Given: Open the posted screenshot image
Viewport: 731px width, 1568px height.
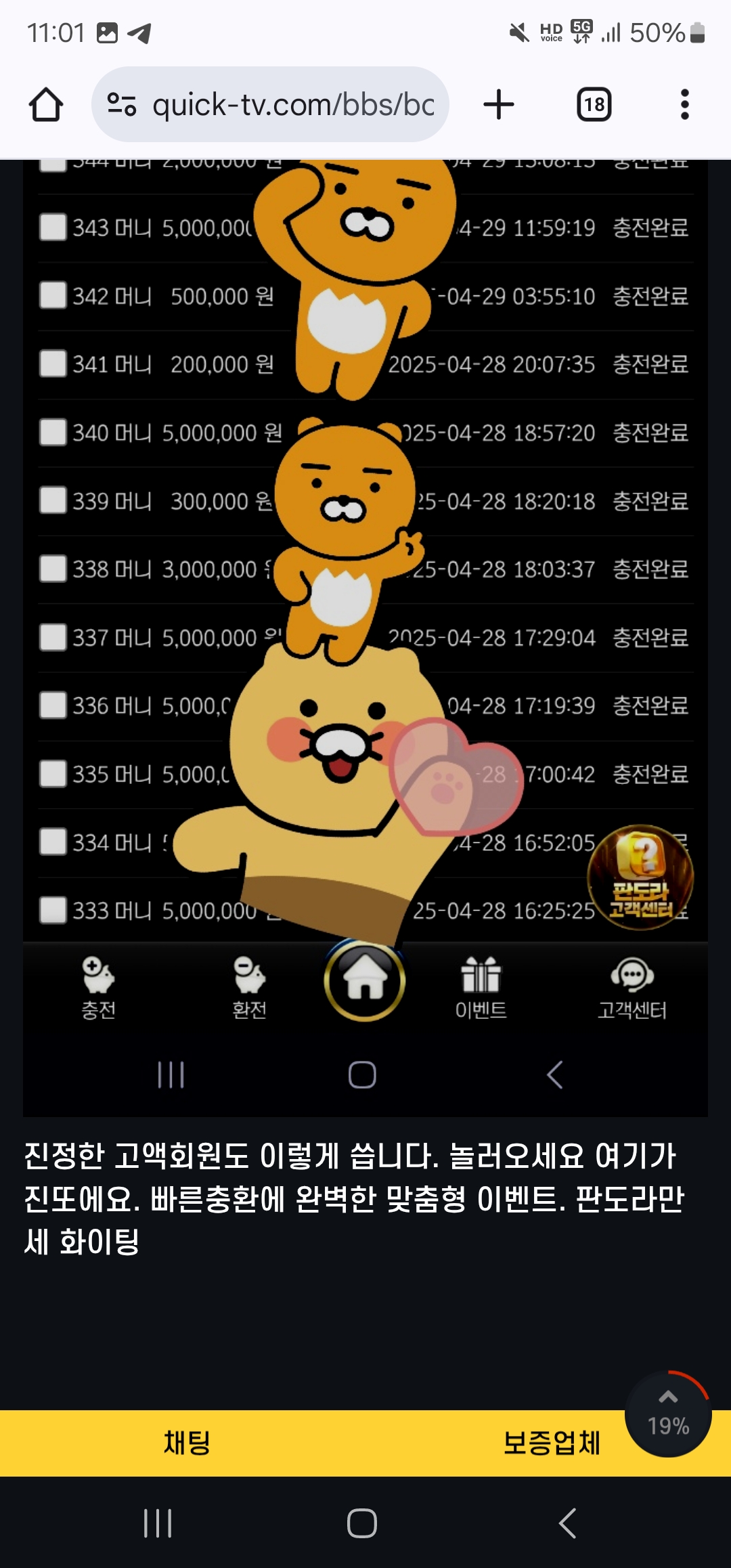Looking at the screenshot, I should click(x=365, y=636).
